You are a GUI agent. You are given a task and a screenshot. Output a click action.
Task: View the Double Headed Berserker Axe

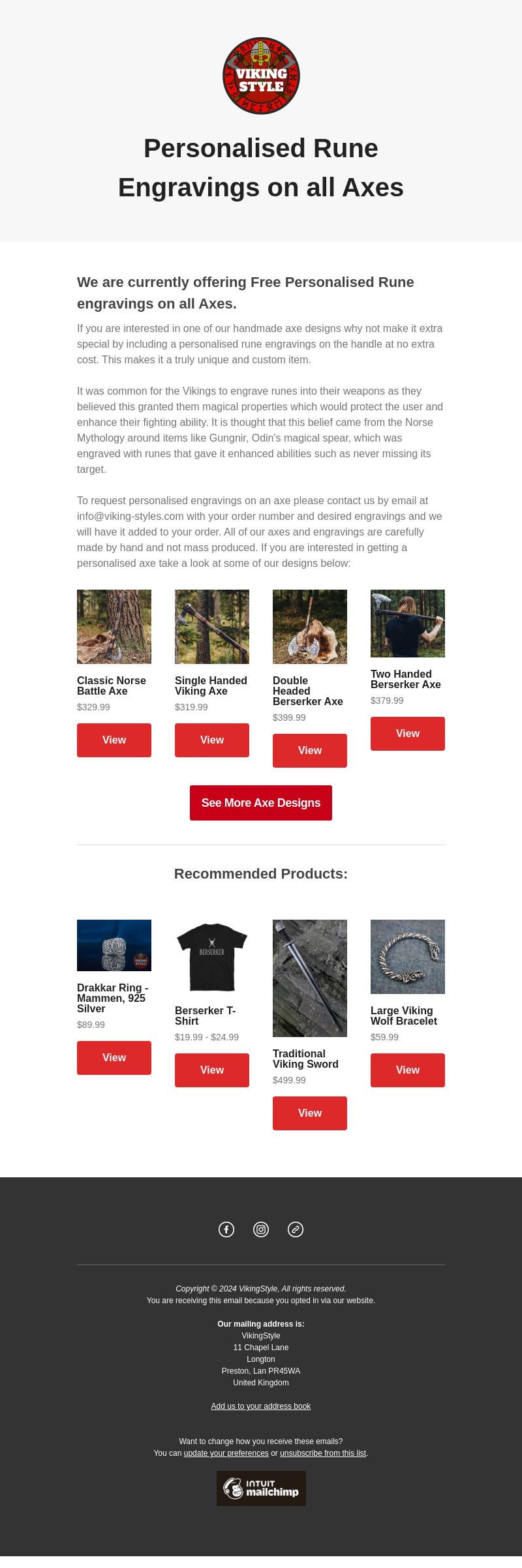click(310, 751)
